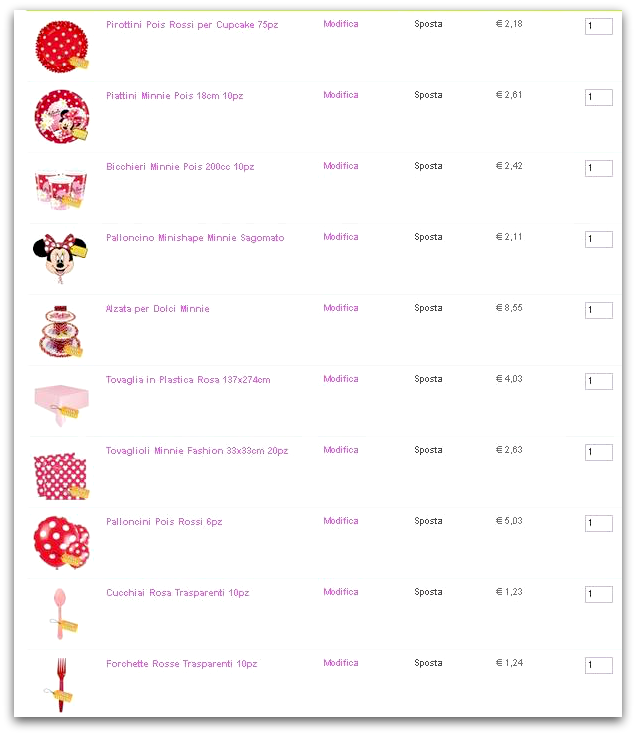
Task: Tap Modifica for Tovaglioli Minnie Fashion
Action: [x=340, y=450]
